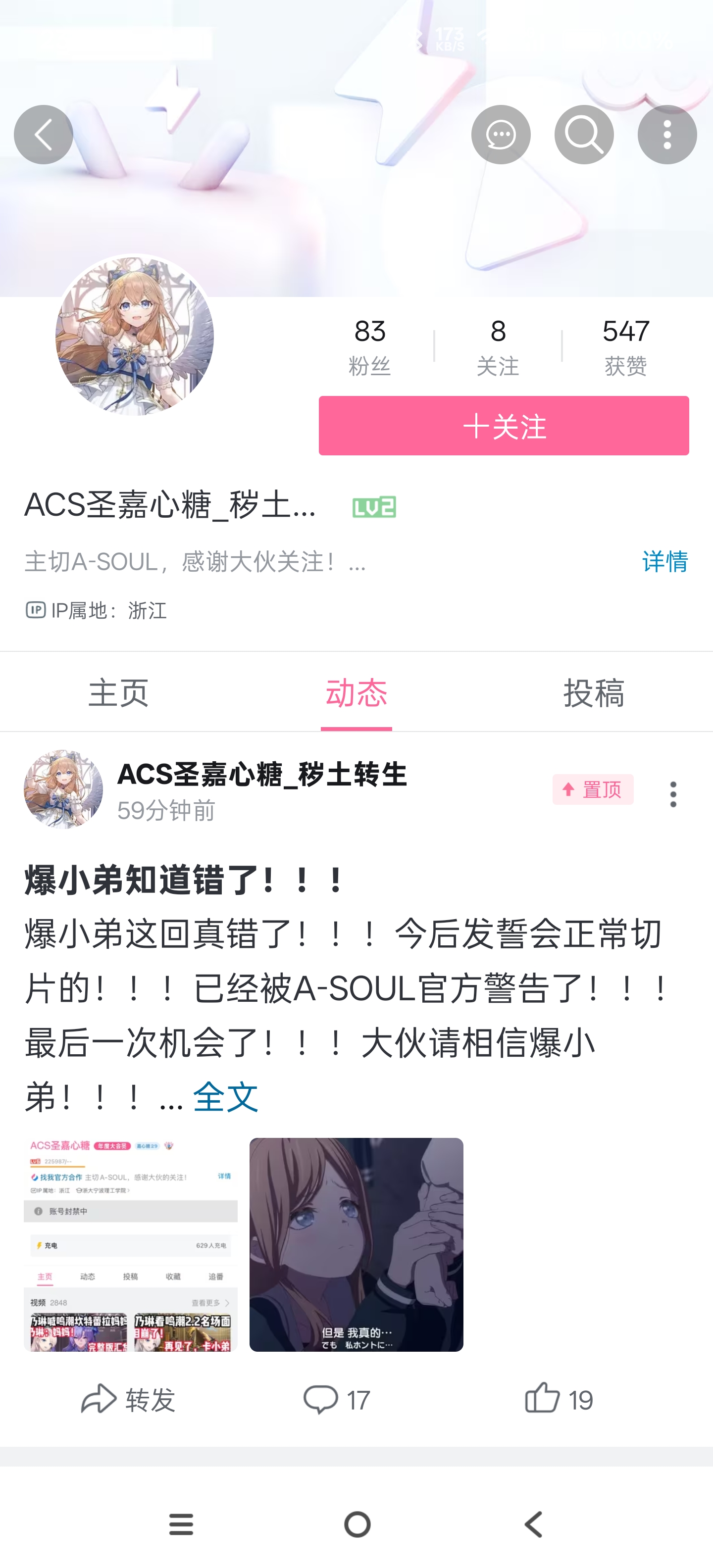Like the post with 19 likes
Screen dimensions: 713x1568
click(559, 1399)
